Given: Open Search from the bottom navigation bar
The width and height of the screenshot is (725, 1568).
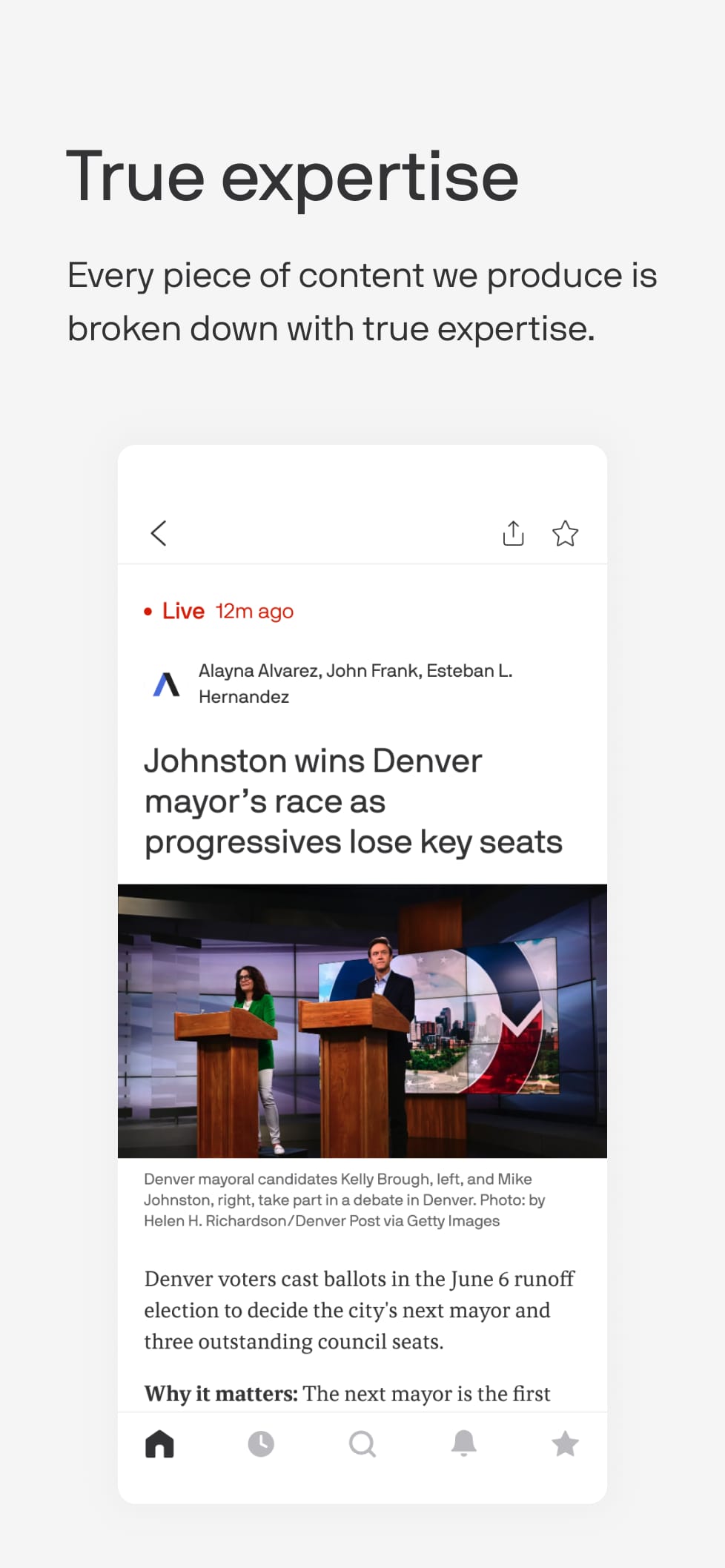Looking at the screenshot, I should point(362,1443).
